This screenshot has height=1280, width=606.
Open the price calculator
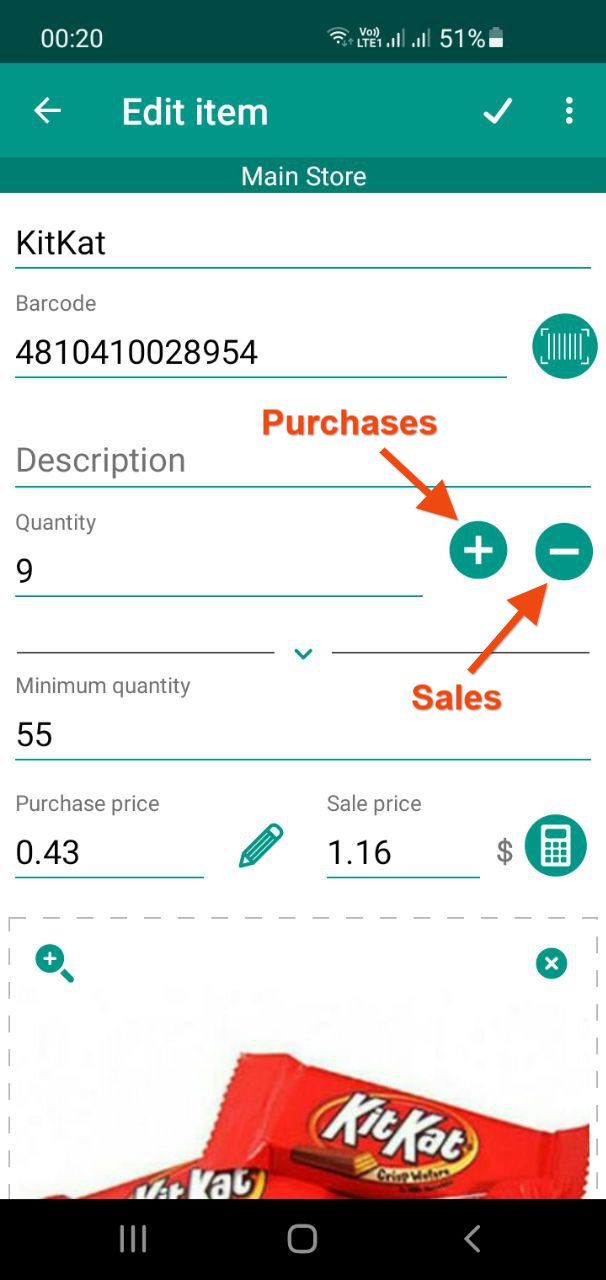click(x=556, y=846)
